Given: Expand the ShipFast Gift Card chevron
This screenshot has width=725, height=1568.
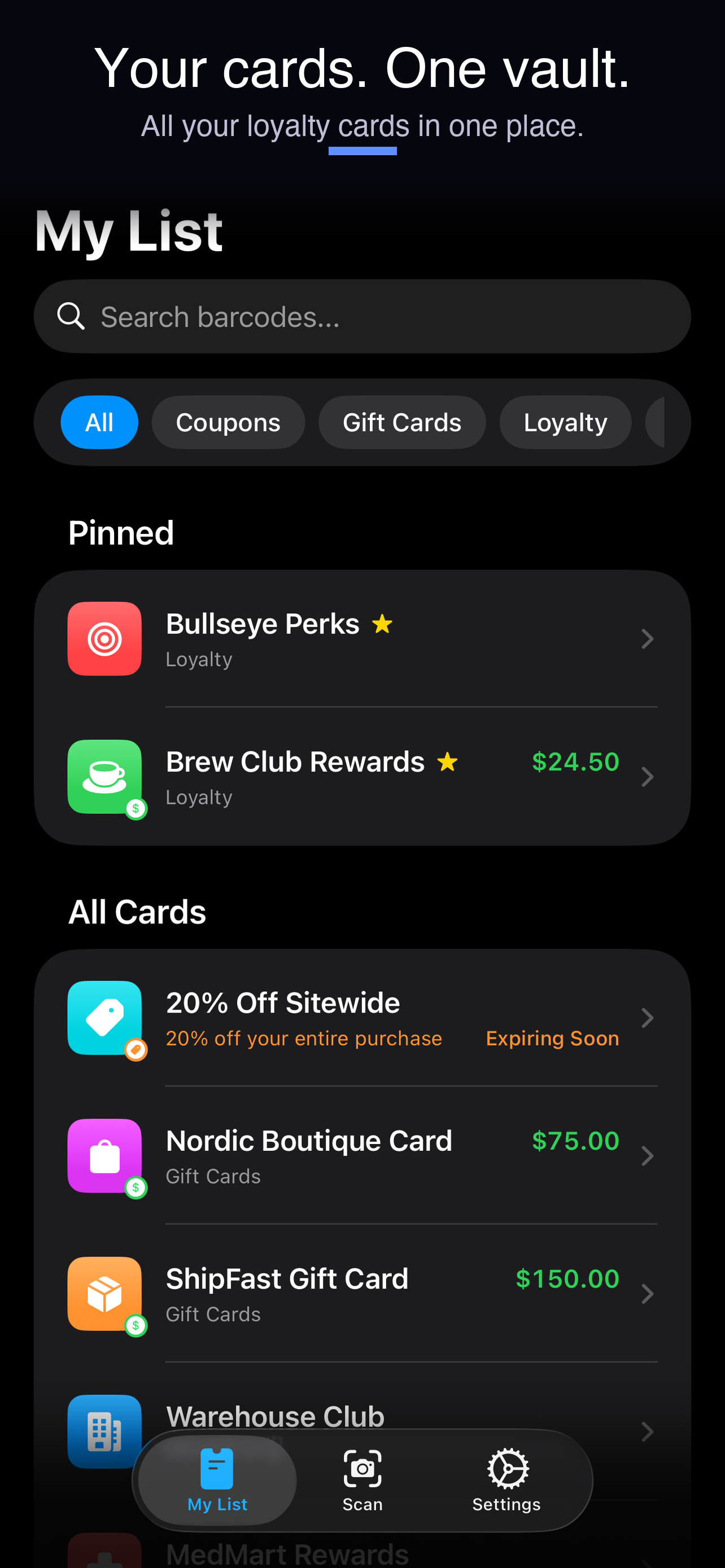Looking at the screenshot, I should (647, 1294).
